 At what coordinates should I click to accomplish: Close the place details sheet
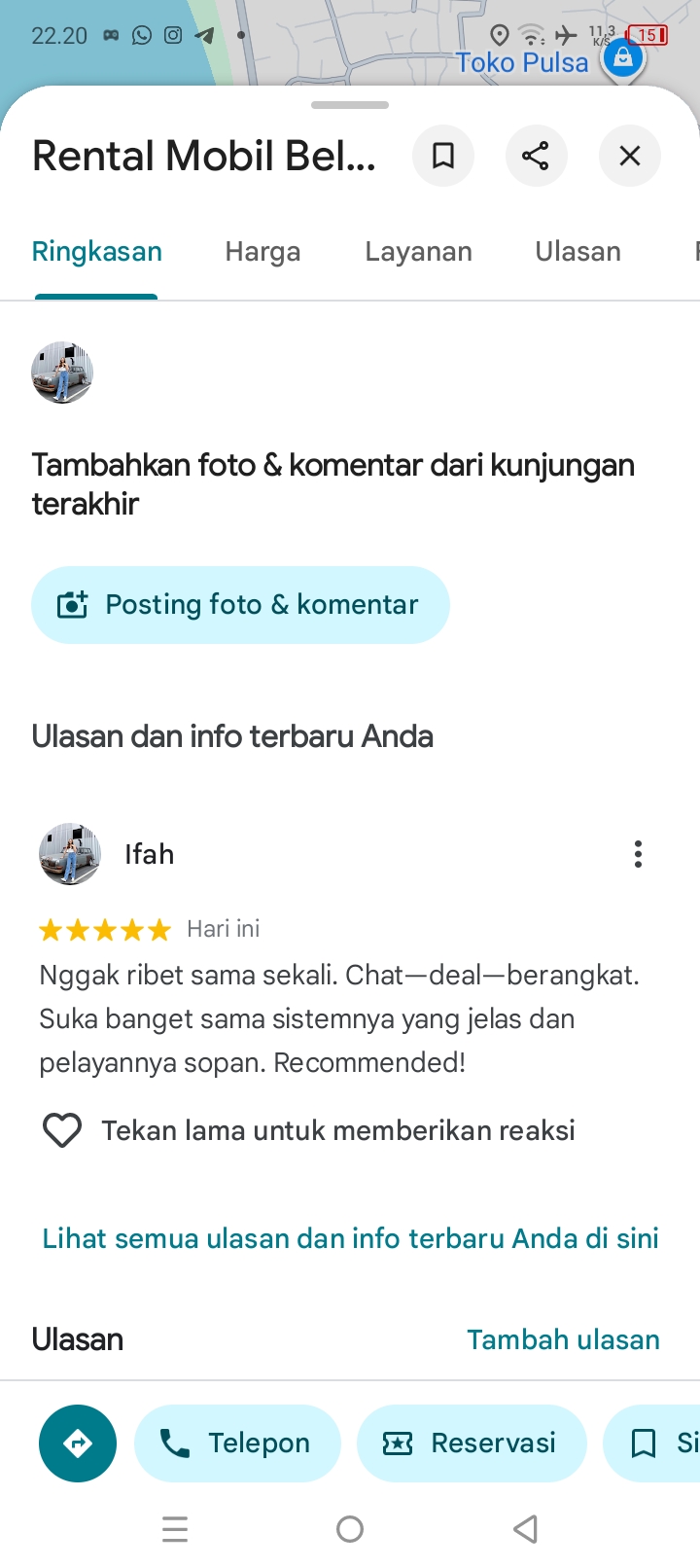[630, 156]
